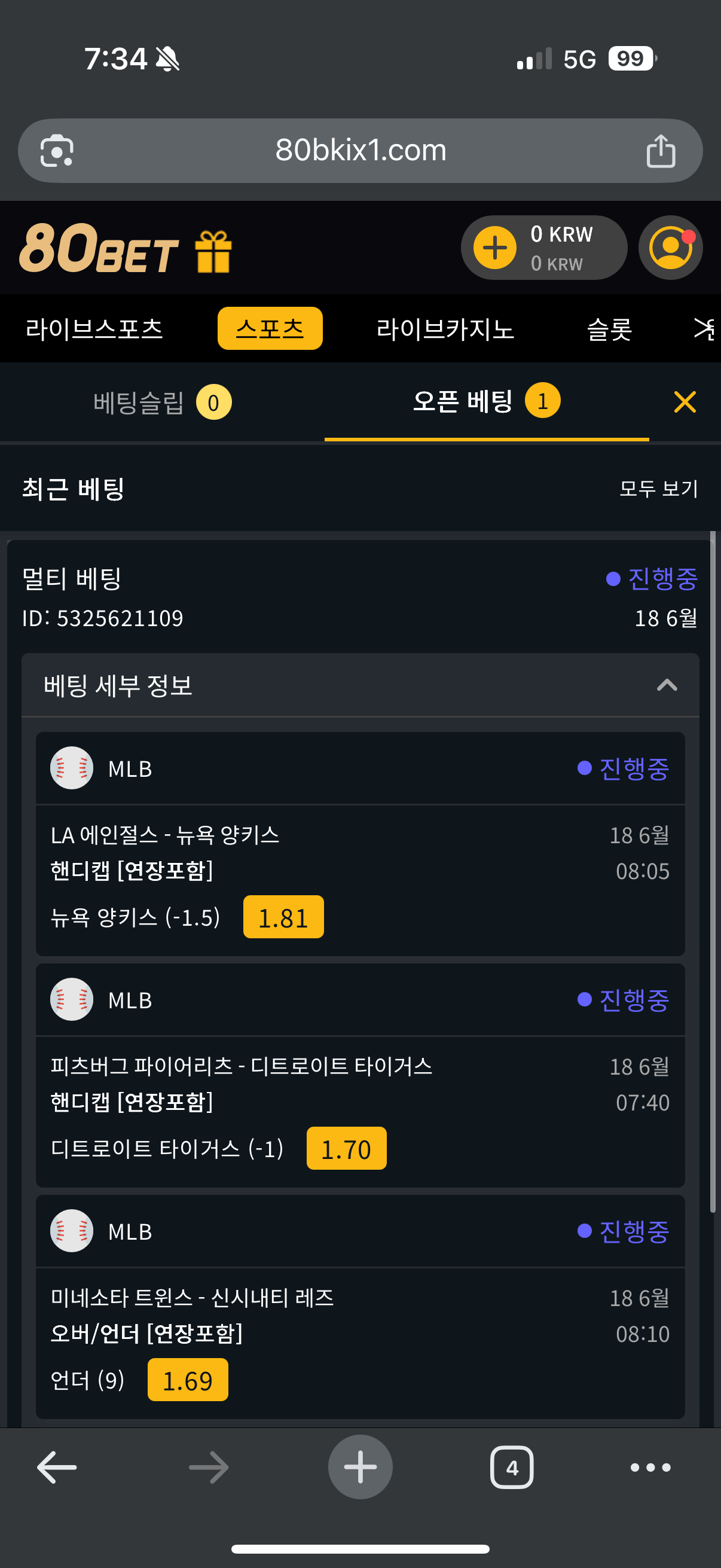The image size is (721, 1568).
Task: Show the open browser tabs
Action: [x=512, y=1467]
